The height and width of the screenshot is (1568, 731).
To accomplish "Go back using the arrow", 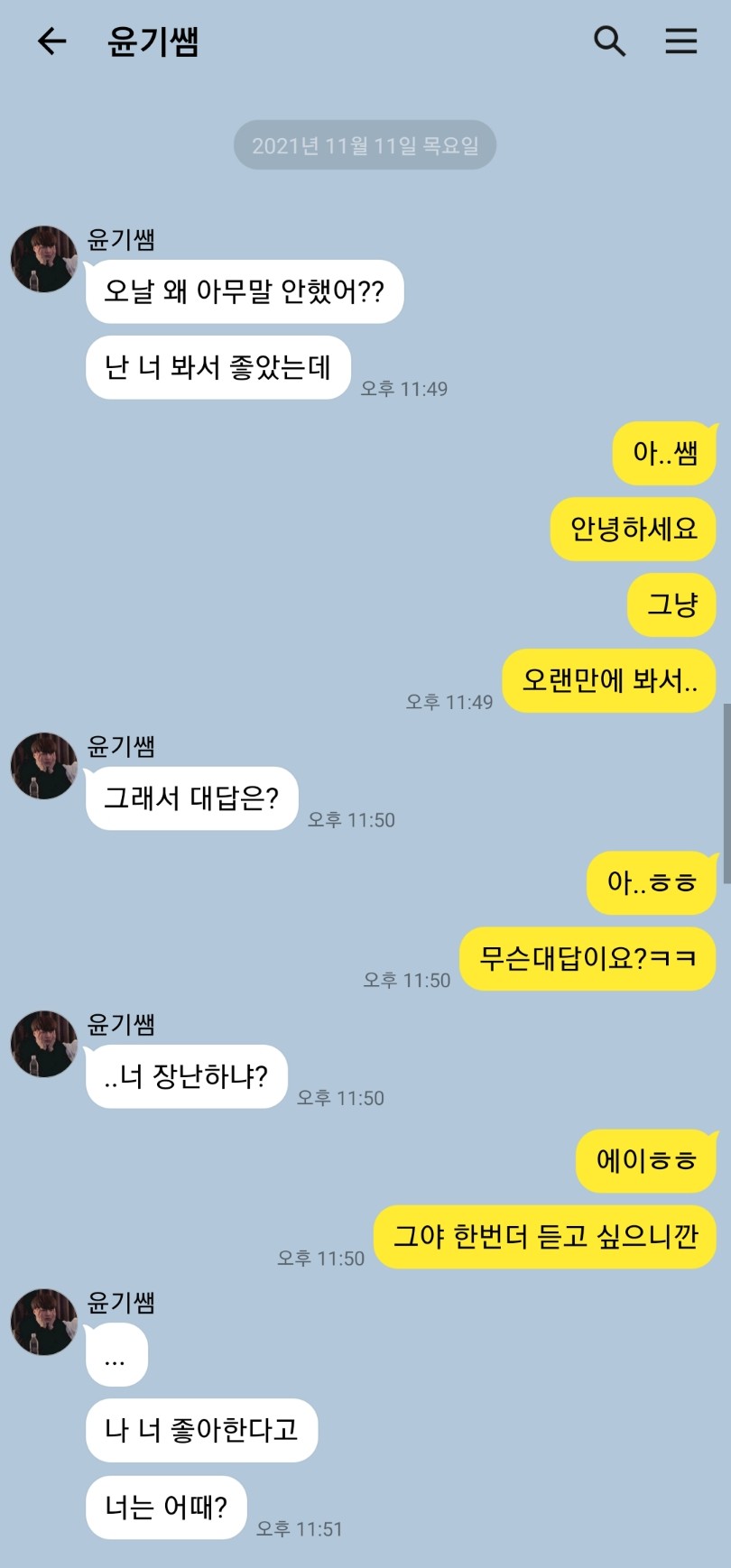I will 51,42.
